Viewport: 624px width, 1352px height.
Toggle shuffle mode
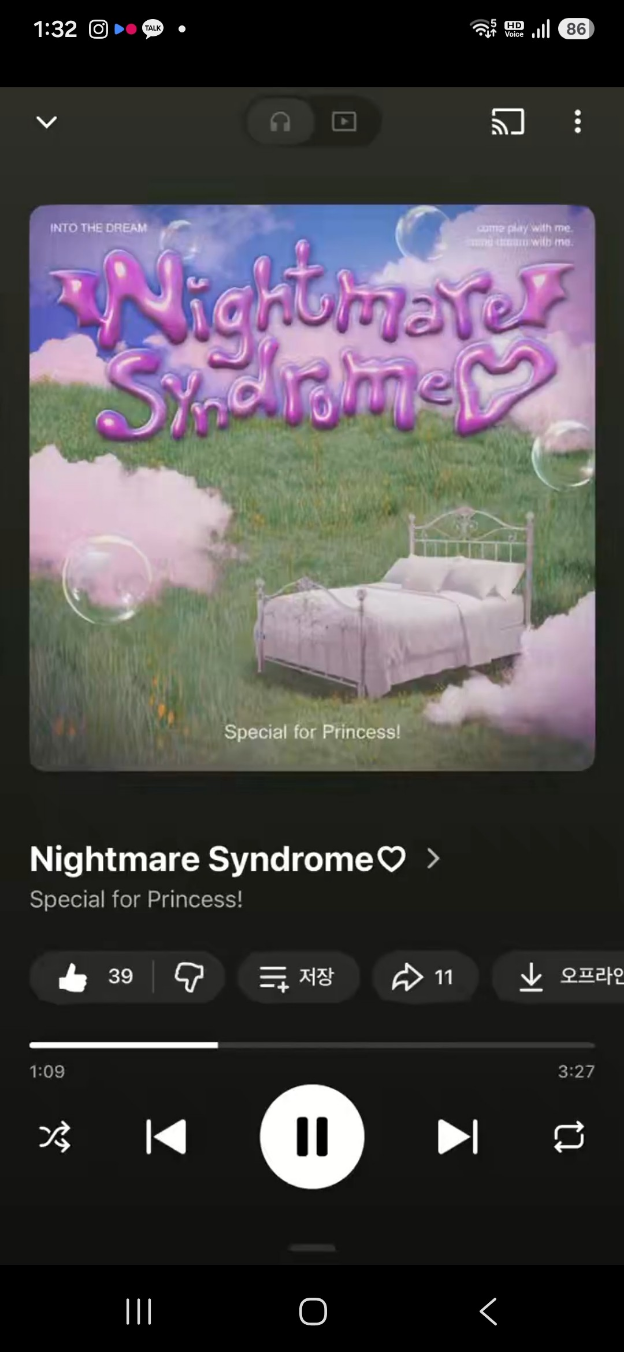[55, 1137]
